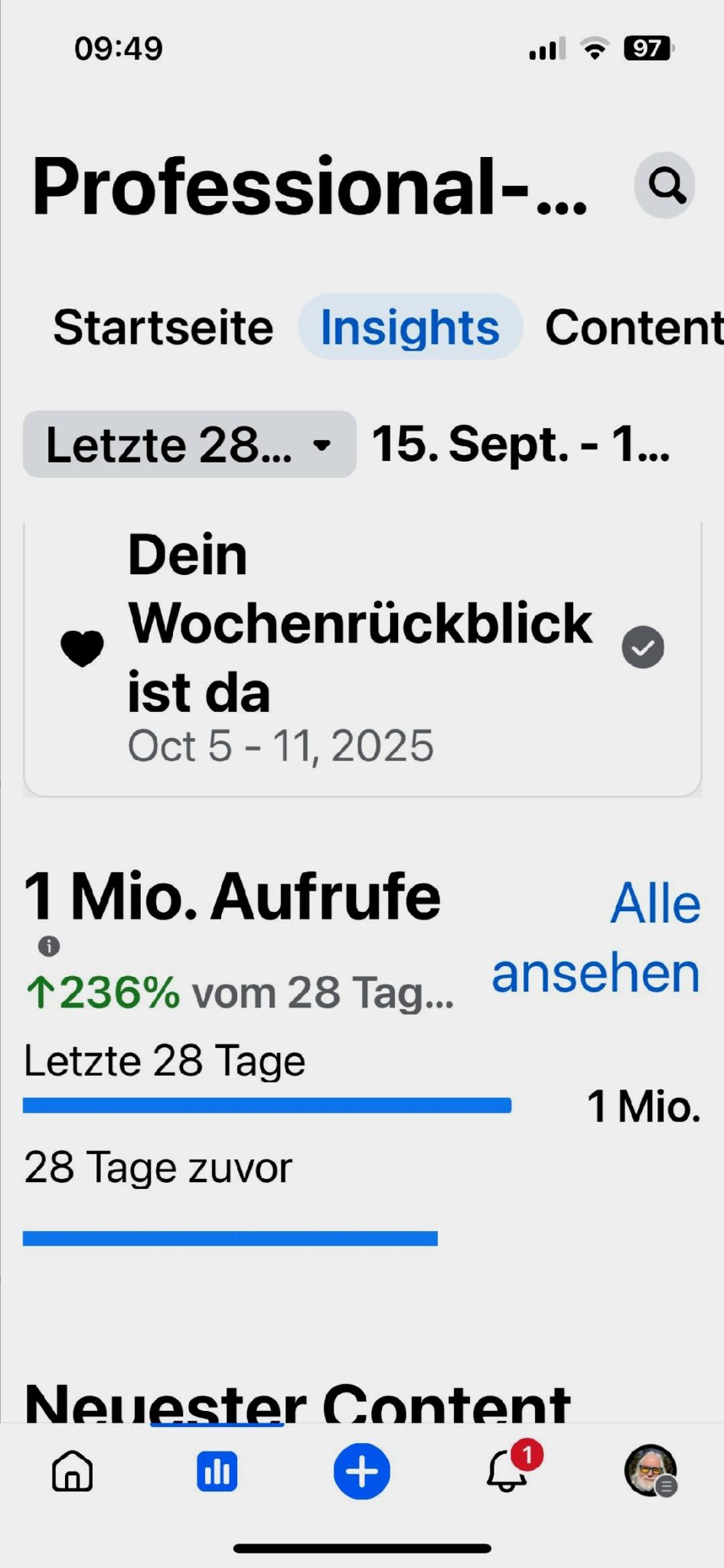Open search in the Professional dashboard header
The height and width of the screenshot is (1568, 724).
point(664,185)
